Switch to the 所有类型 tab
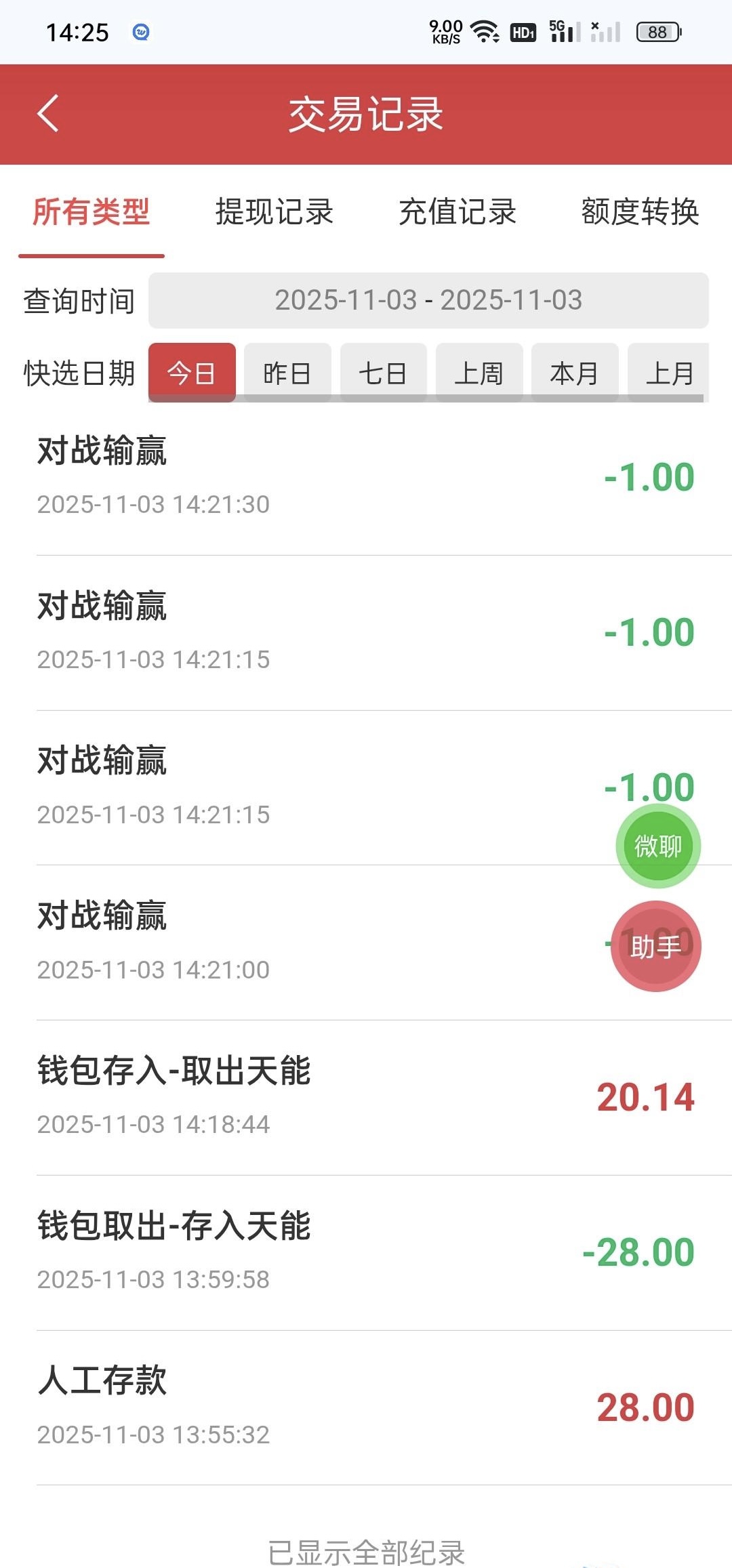The height and width of the screenshot is (1568, 732). [91, 212]
